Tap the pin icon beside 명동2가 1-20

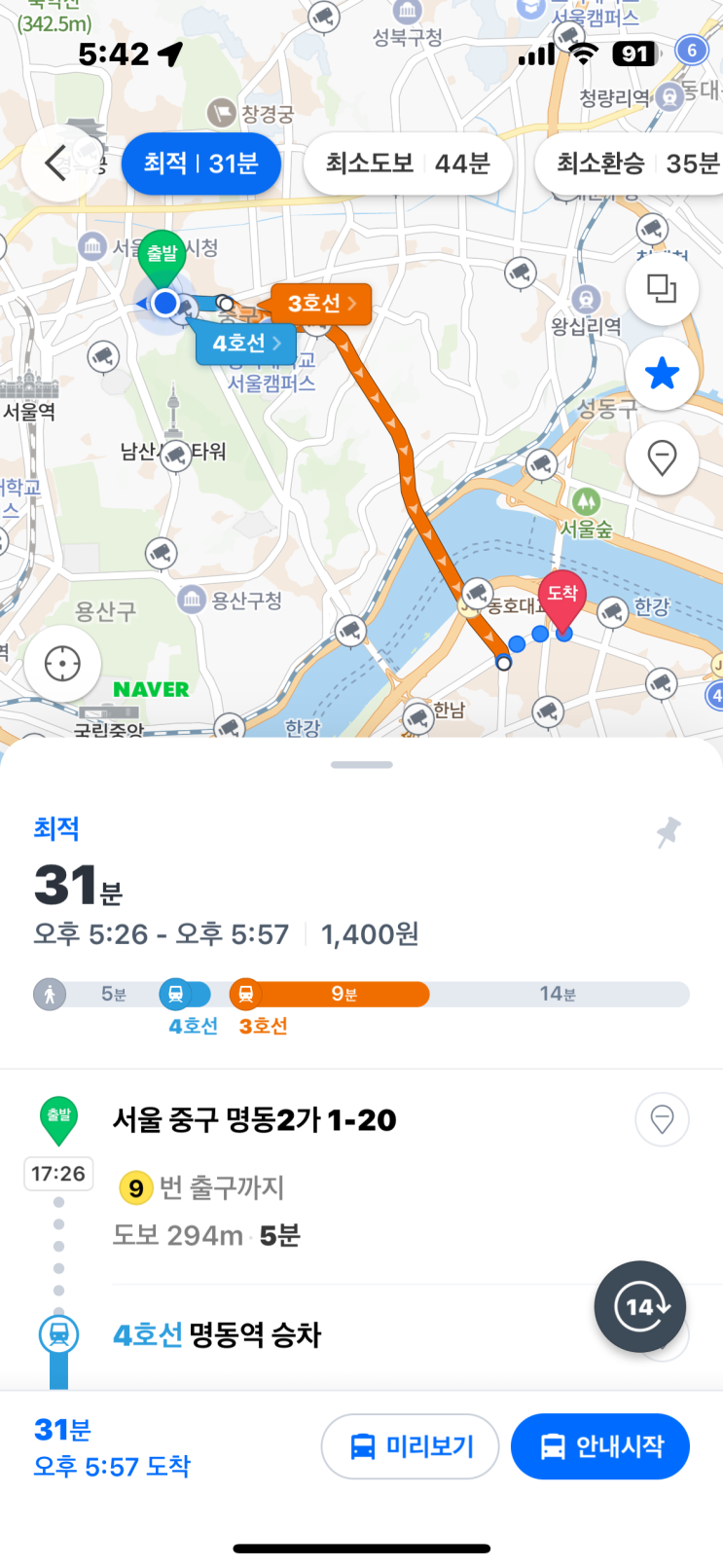point(662,1119)
